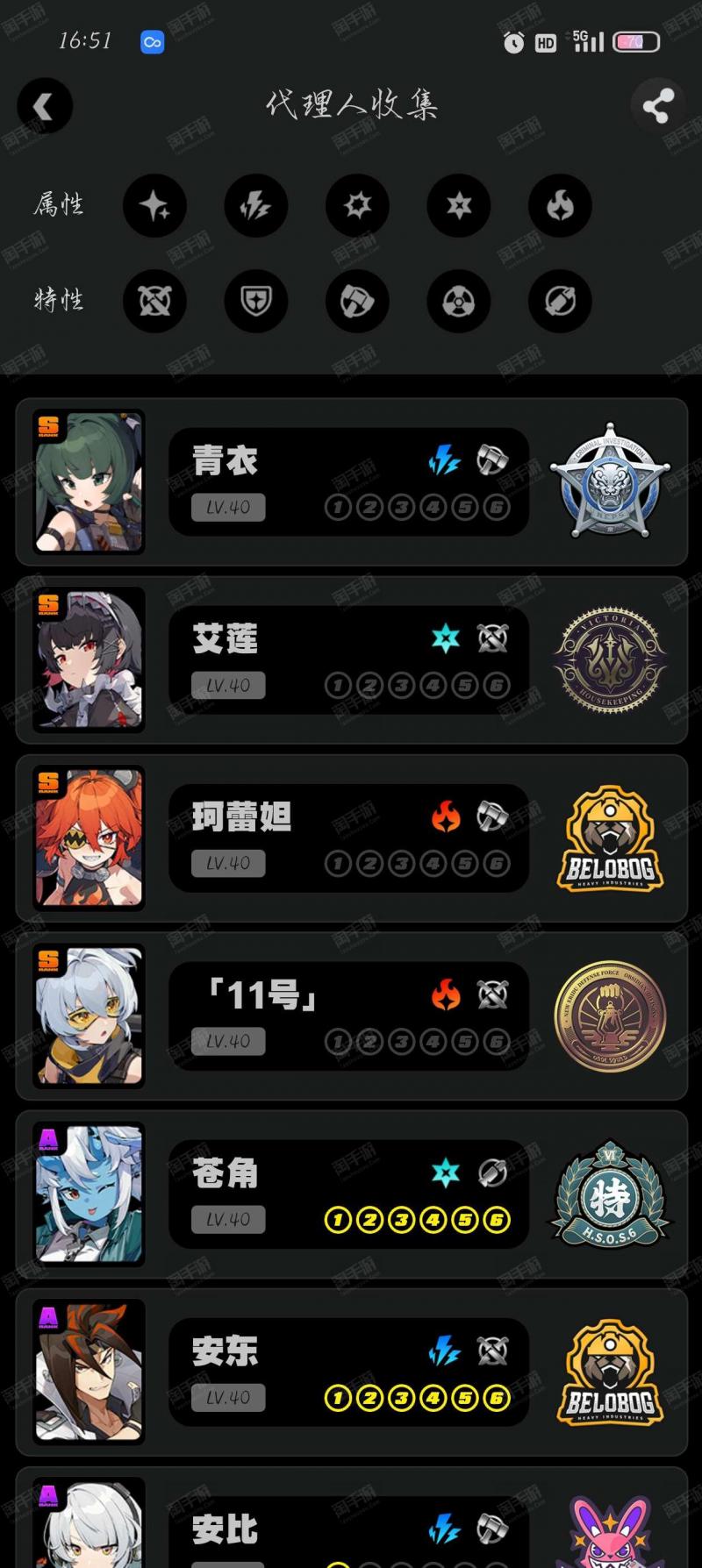Filter agents by ice attribute

[459, 206]
